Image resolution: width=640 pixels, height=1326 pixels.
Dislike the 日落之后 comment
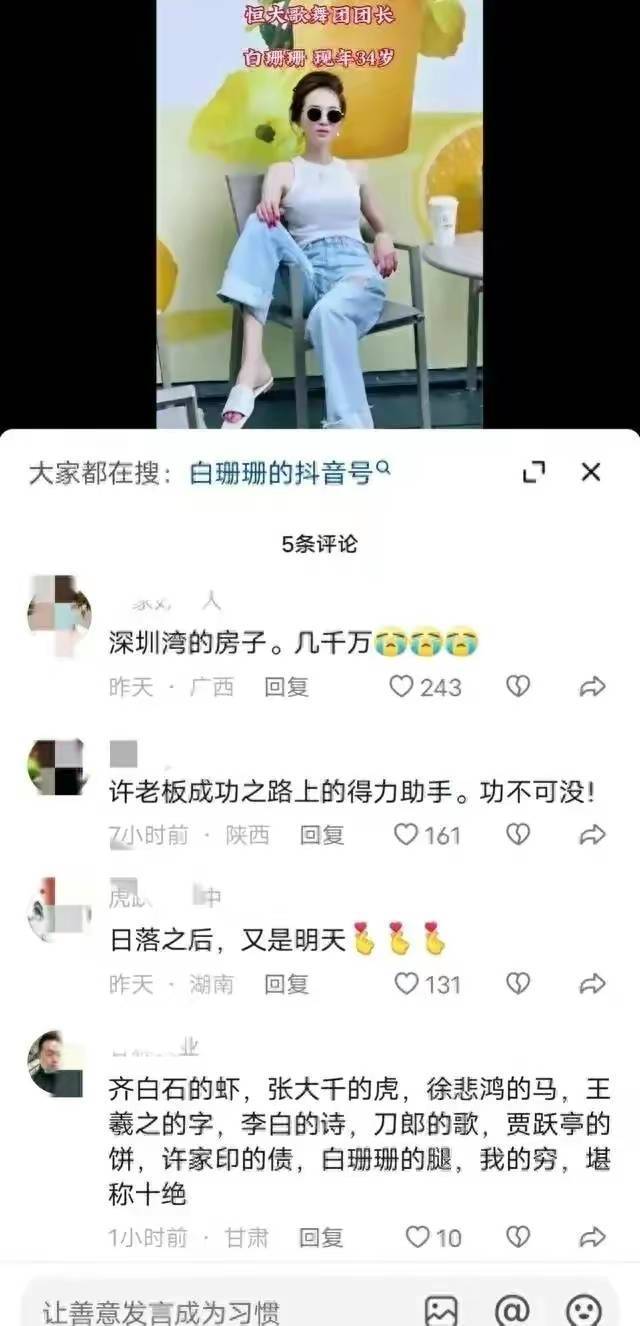[x=517, y=983]
